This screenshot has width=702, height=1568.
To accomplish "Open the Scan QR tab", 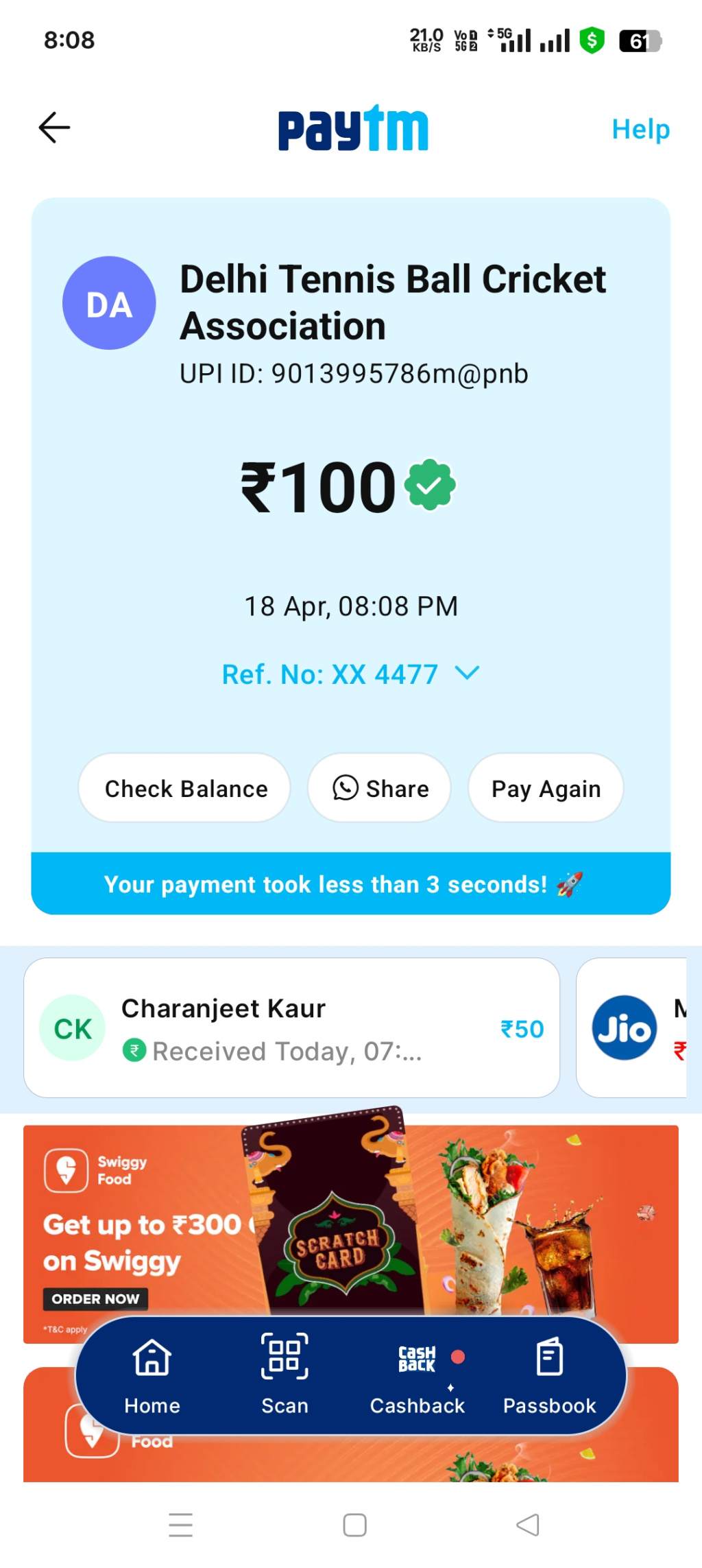I will click(x=285, y=1375).
